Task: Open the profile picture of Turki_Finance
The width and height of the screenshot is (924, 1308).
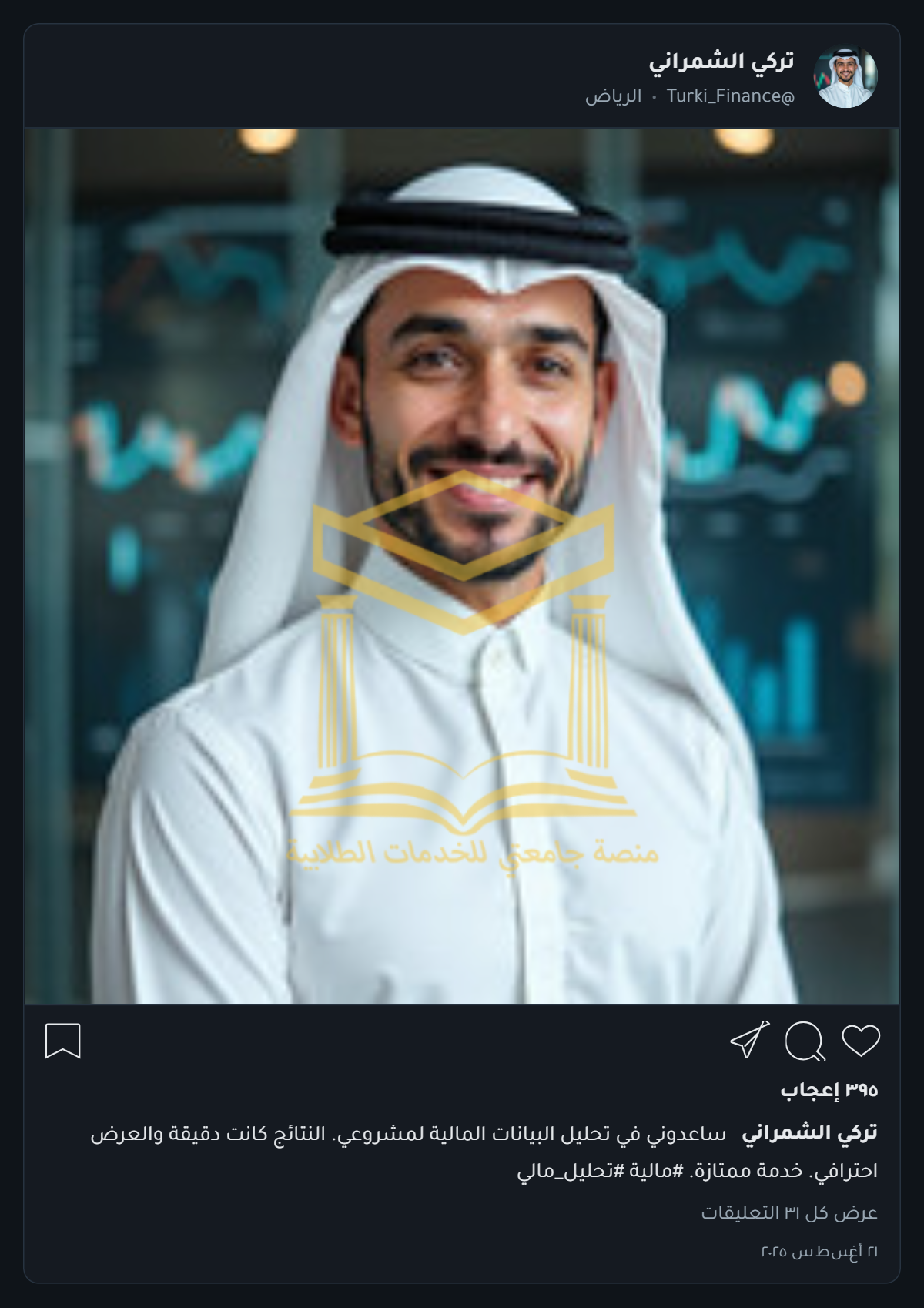Action: click(x=845, y=76)
